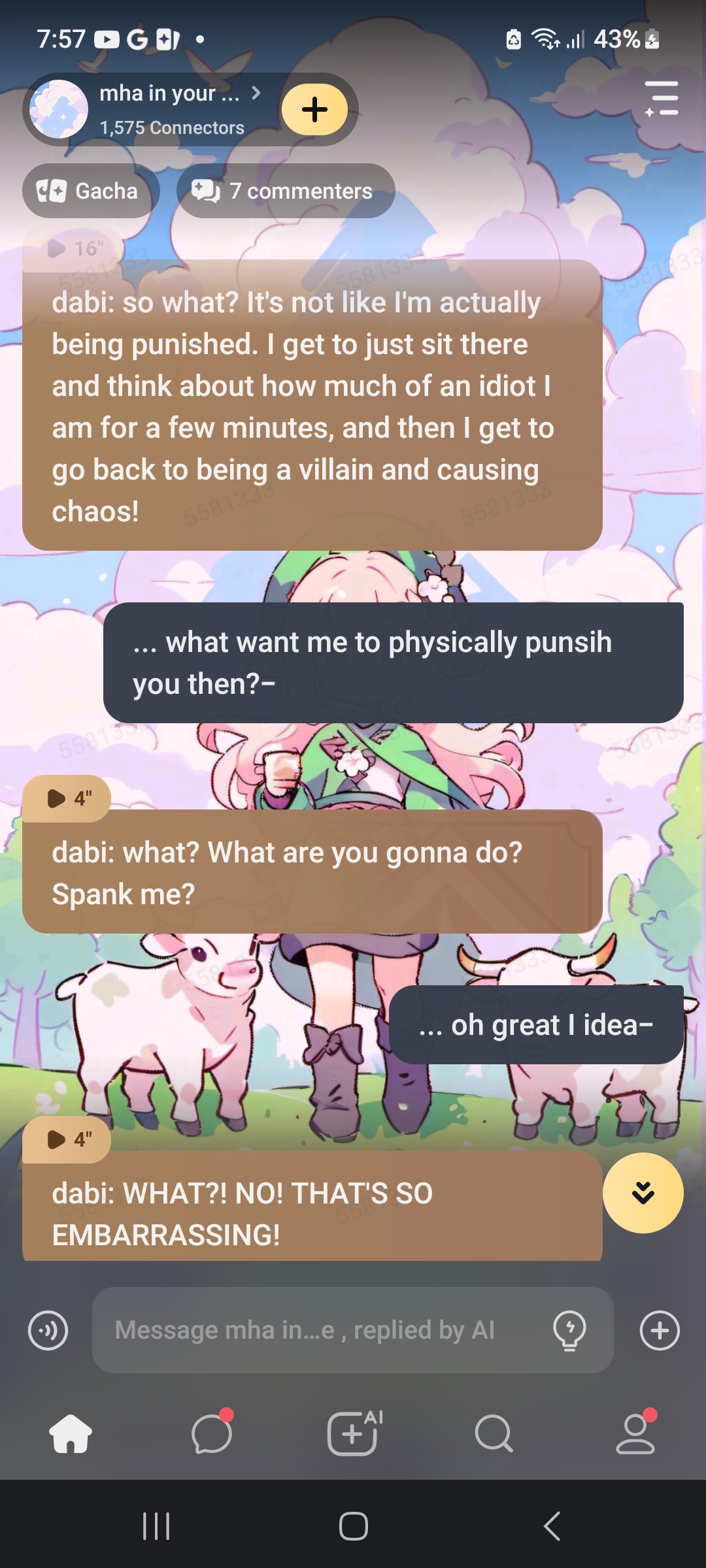The image size is (706, 1568).
Task: Get reply suggestions via the lightbulb icon
Action: click(569, 1330)
